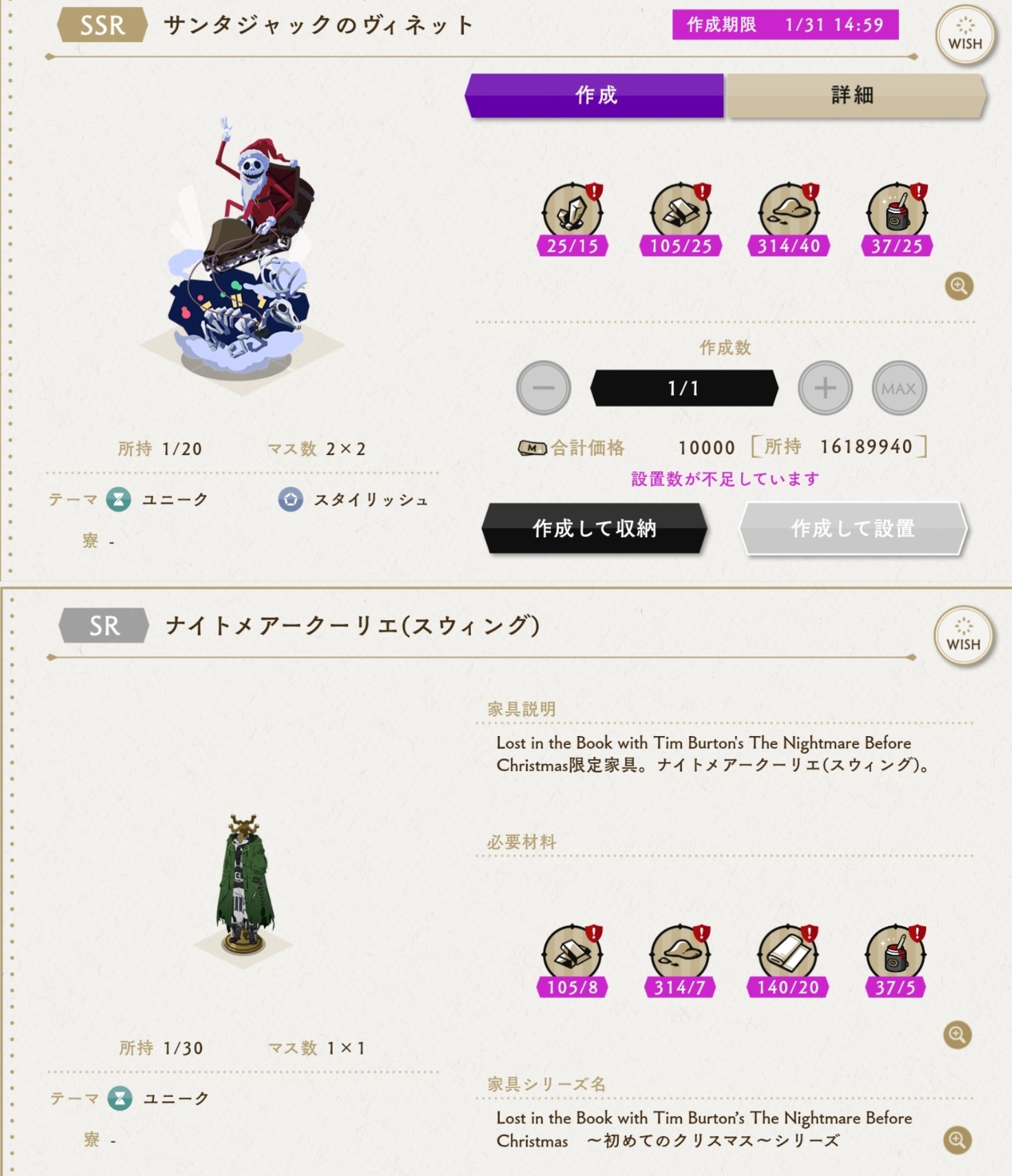Tap the 25/15 crystal material icon

tap(572, 212)
